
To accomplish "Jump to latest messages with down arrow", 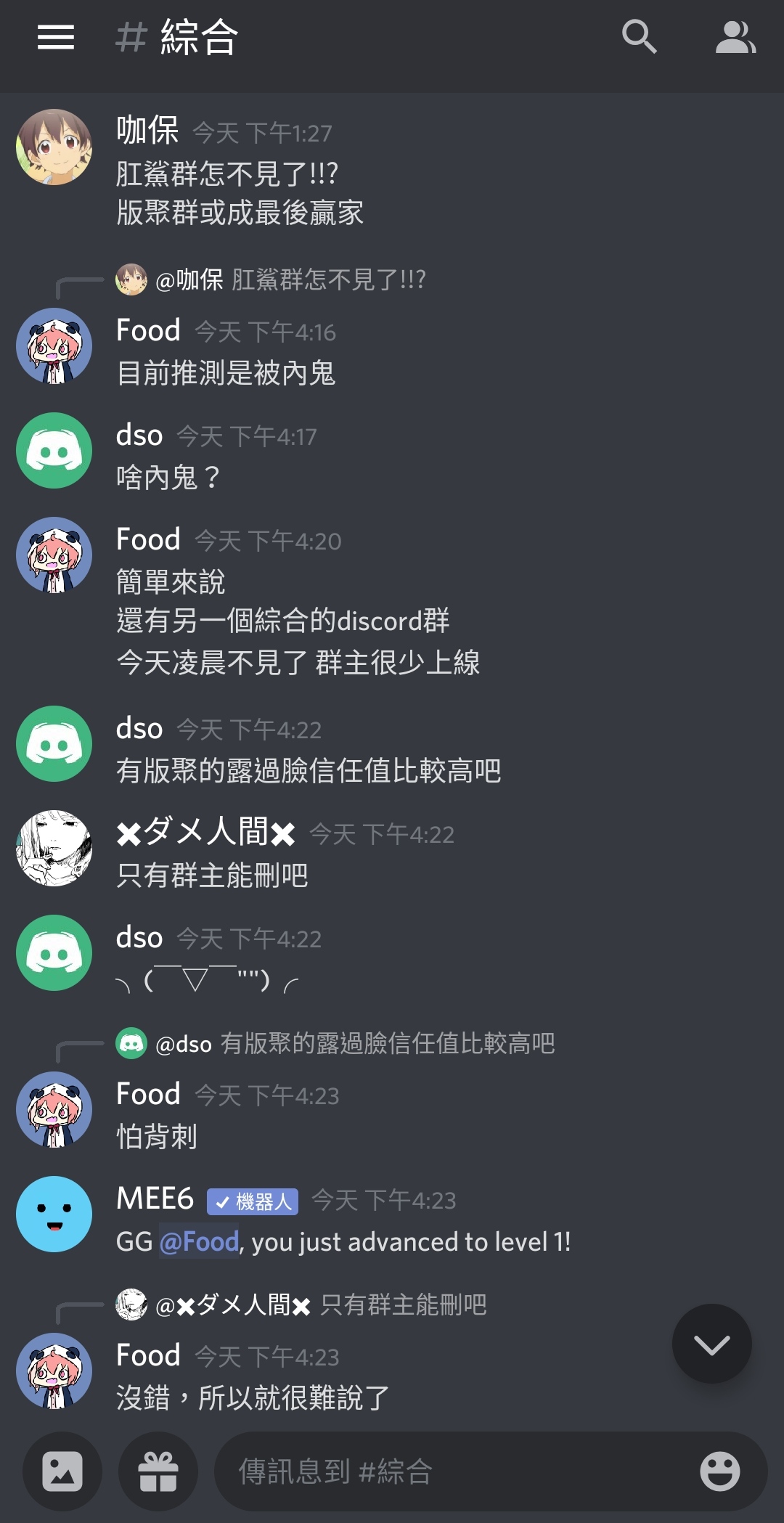I will 711,1344.
